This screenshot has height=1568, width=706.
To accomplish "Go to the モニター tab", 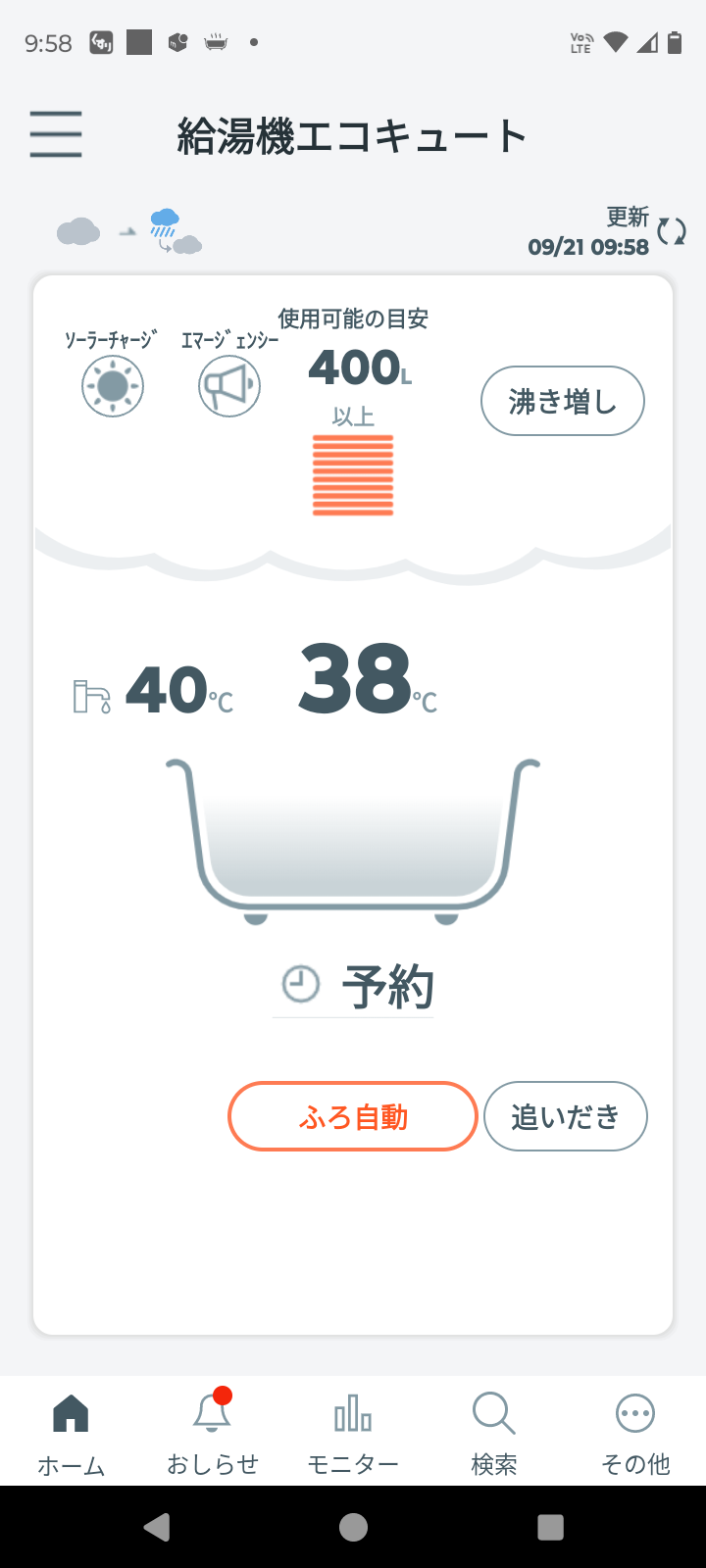I will coord(353,1433).
